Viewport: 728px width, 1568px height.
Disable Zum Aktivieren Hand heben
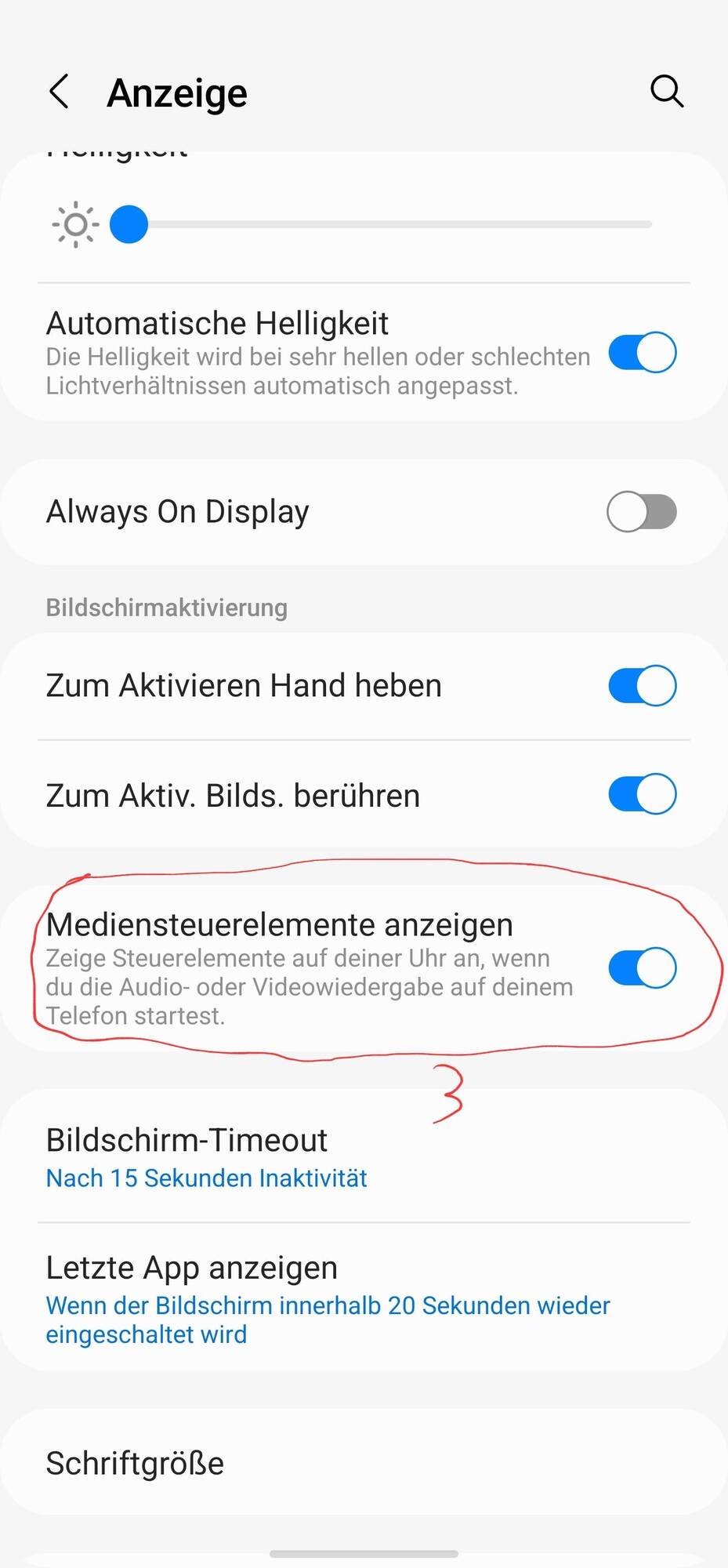click(x=642, y=686)
